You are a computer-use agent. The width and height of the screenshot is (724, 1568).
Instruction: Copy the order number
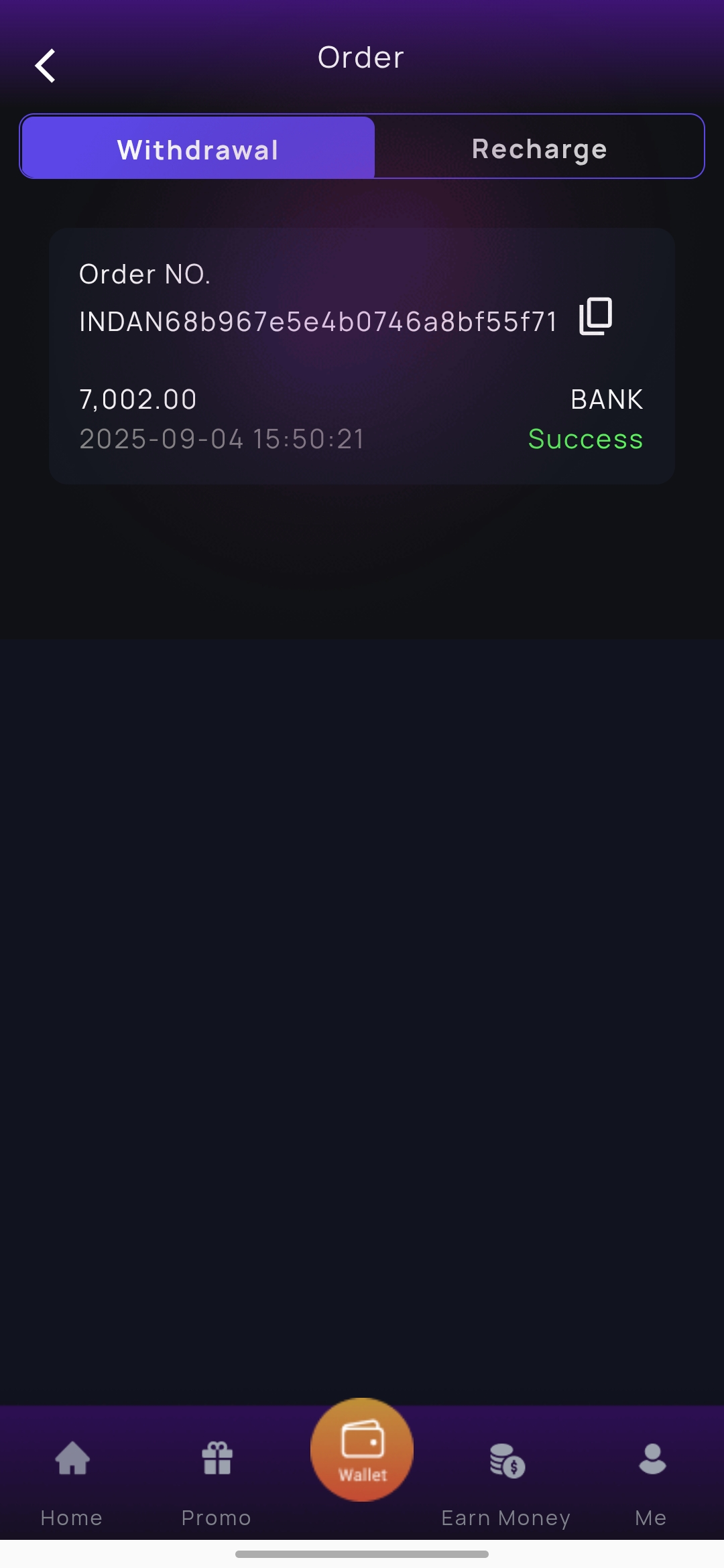coord(596,316)
